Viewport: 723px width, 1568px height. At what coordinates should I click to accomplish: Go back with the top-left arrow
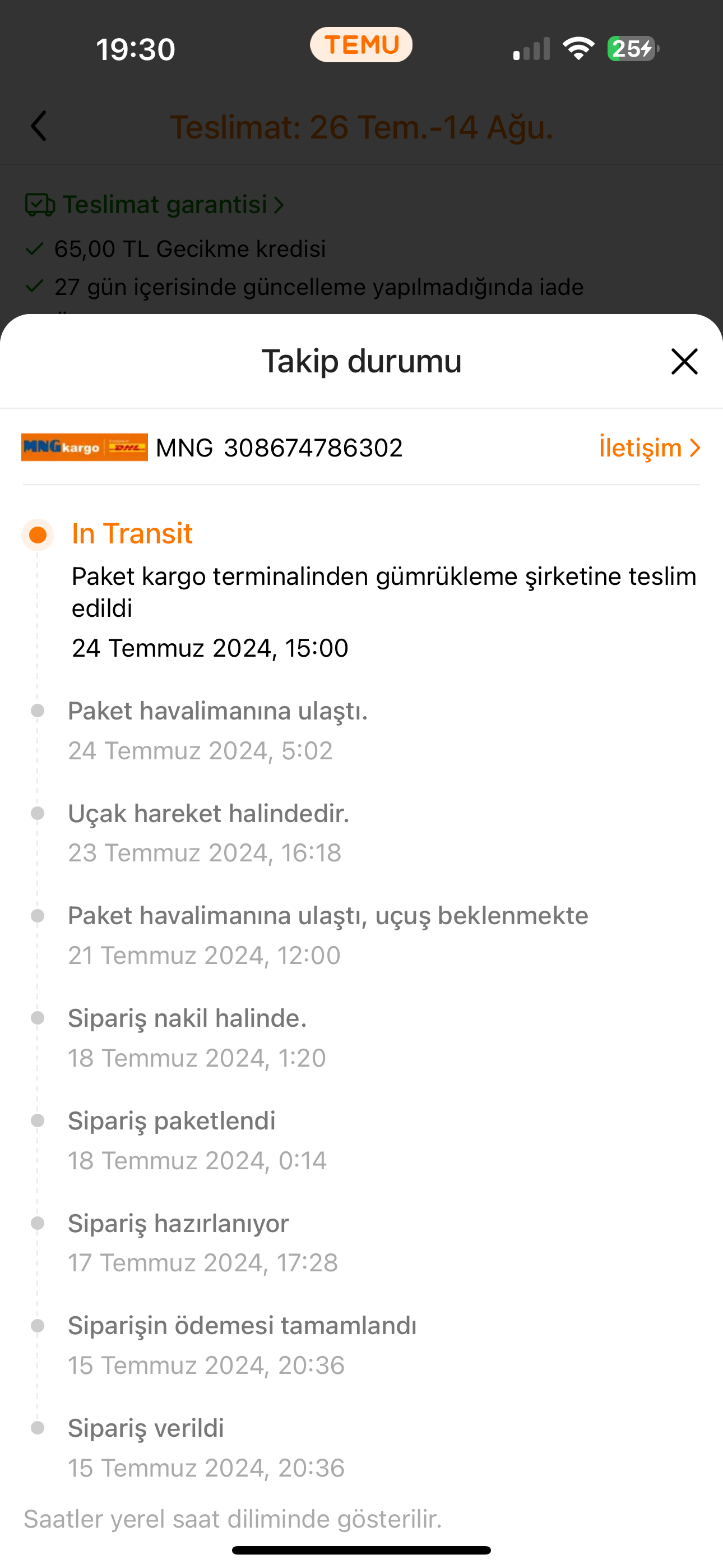click(x=39, y=127)
